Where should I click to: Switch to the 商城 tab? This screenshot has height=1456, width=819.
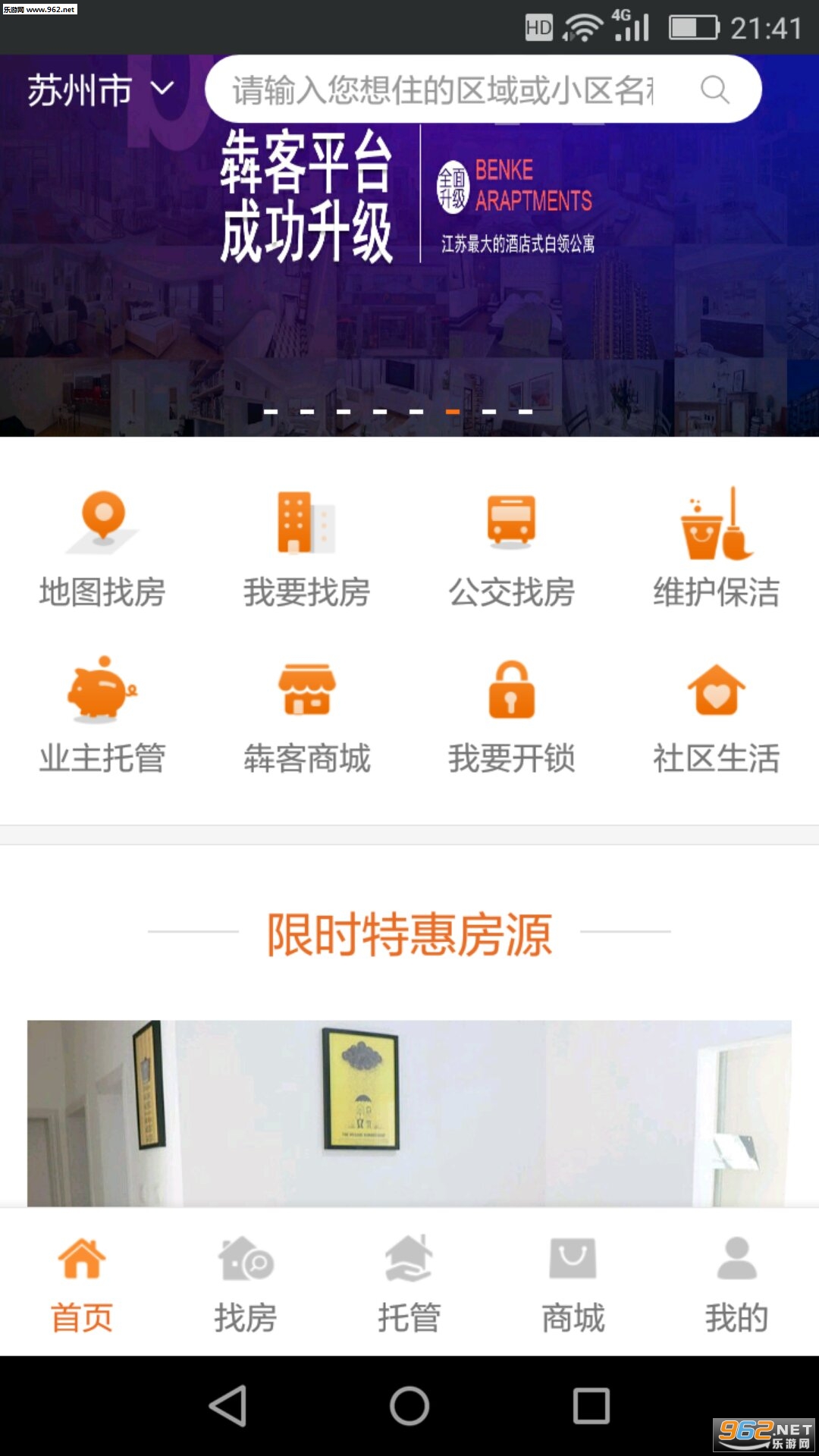tap(573, 1283)
